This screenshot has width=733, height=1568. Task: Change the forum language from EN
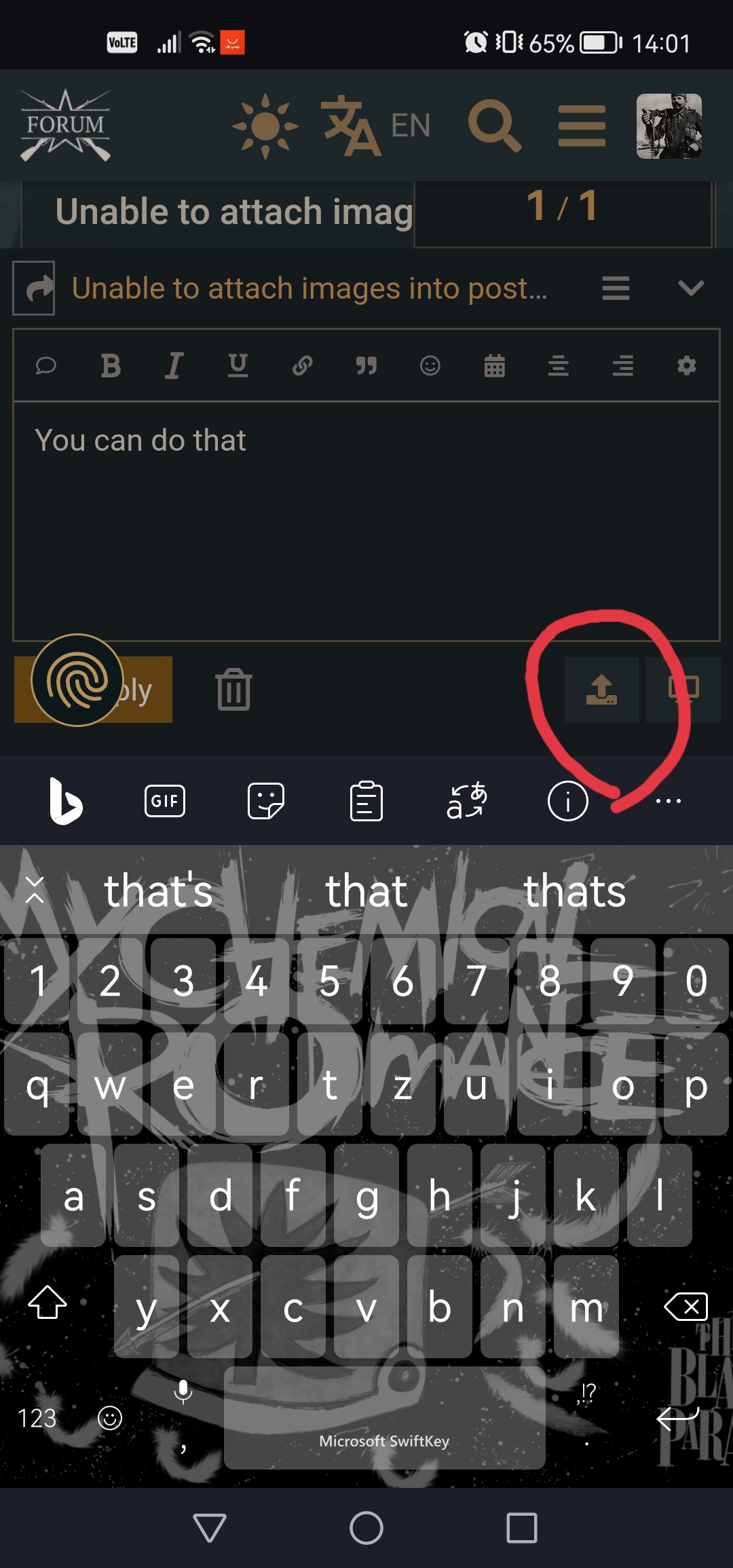[x=375, y=126]
